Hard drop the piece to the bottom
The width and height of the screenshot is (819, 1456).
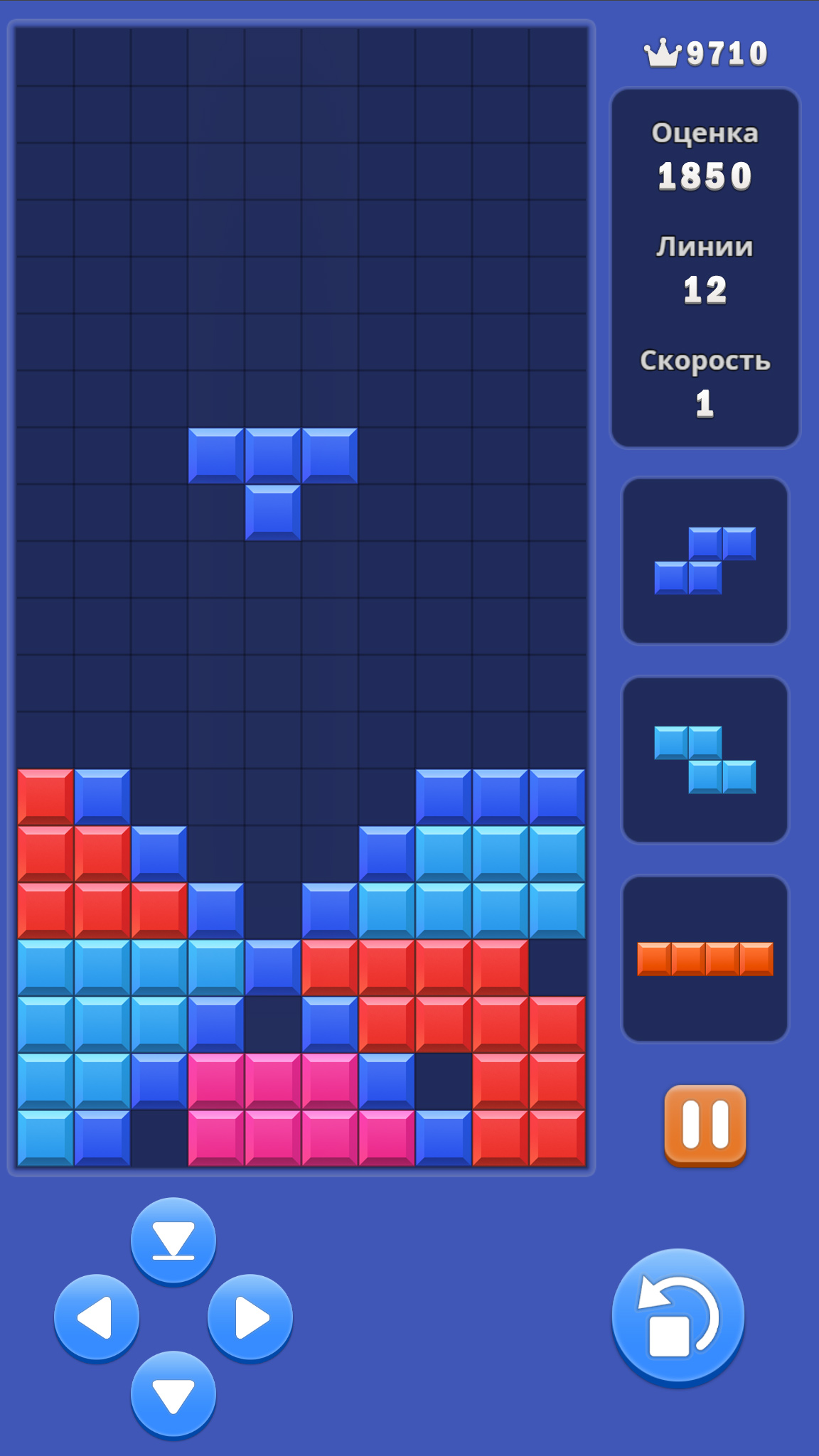coord(173,1241)
